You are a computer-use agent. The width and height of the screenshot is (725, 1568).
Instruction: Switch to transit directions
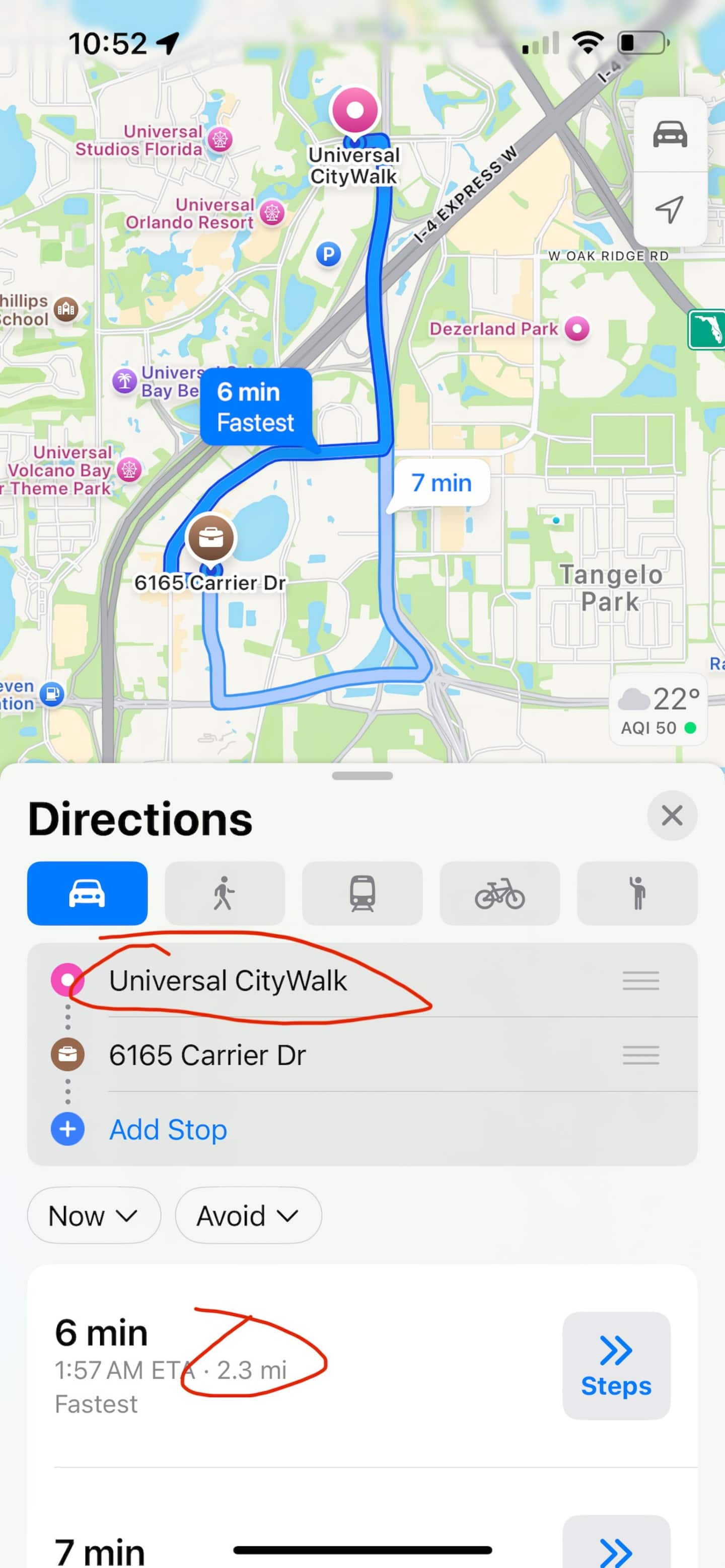click(x=362, y=893)
